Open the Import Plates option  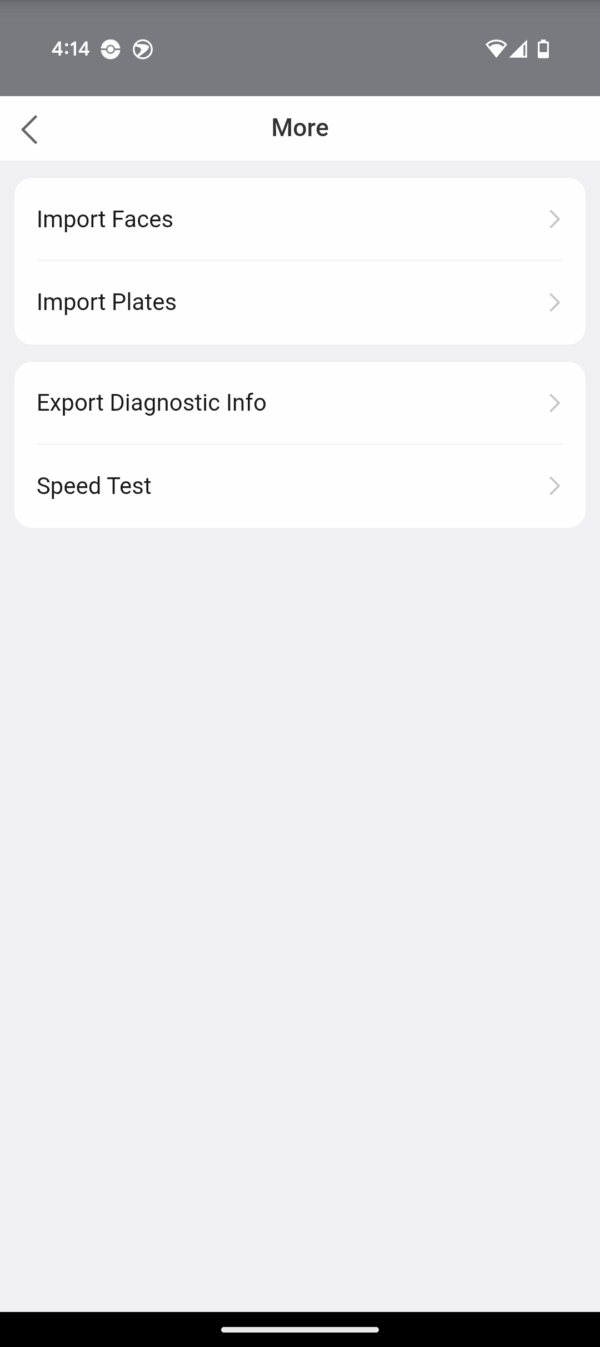click(299, 302)
